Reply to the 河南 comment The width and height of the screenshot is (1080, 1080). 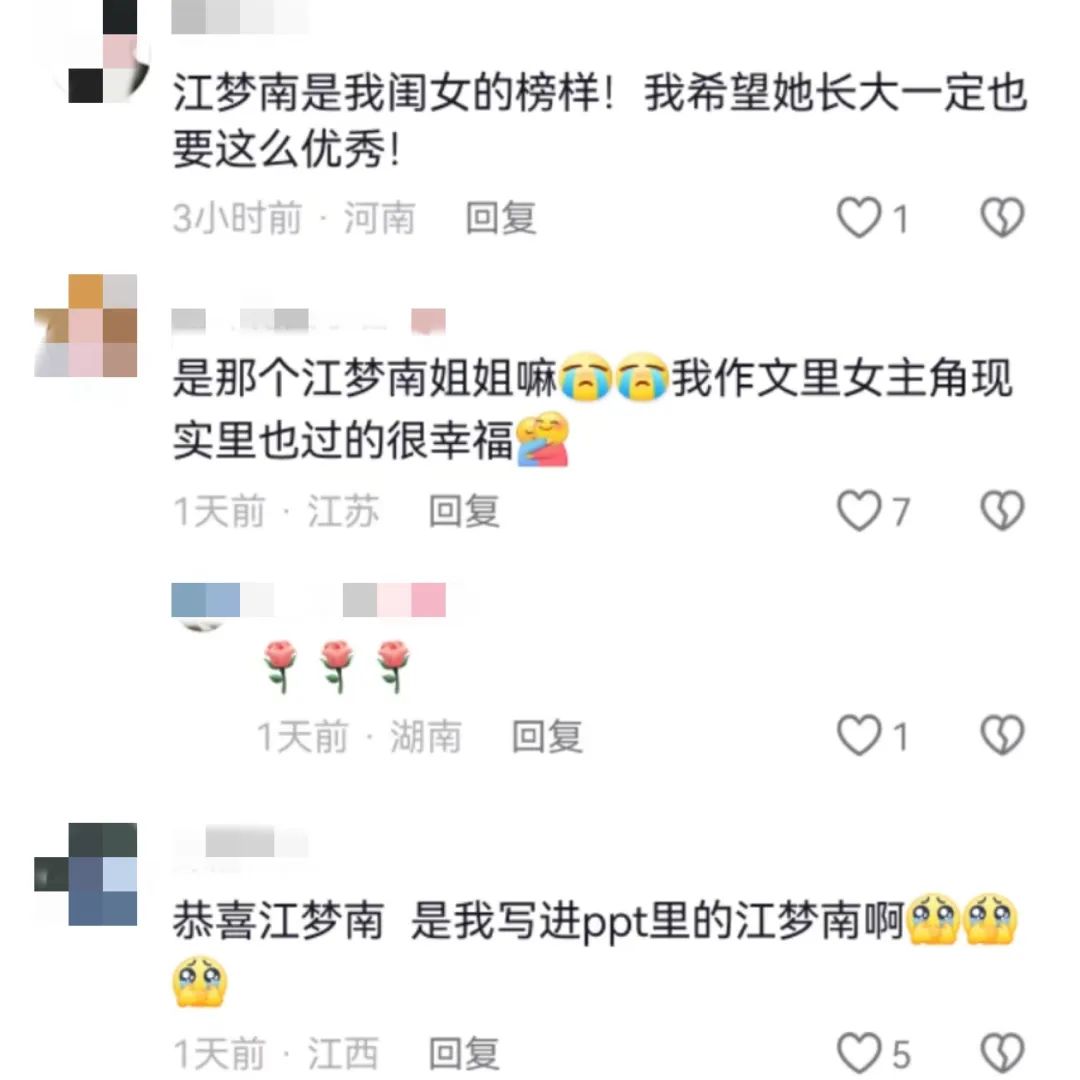click(501, 218)
